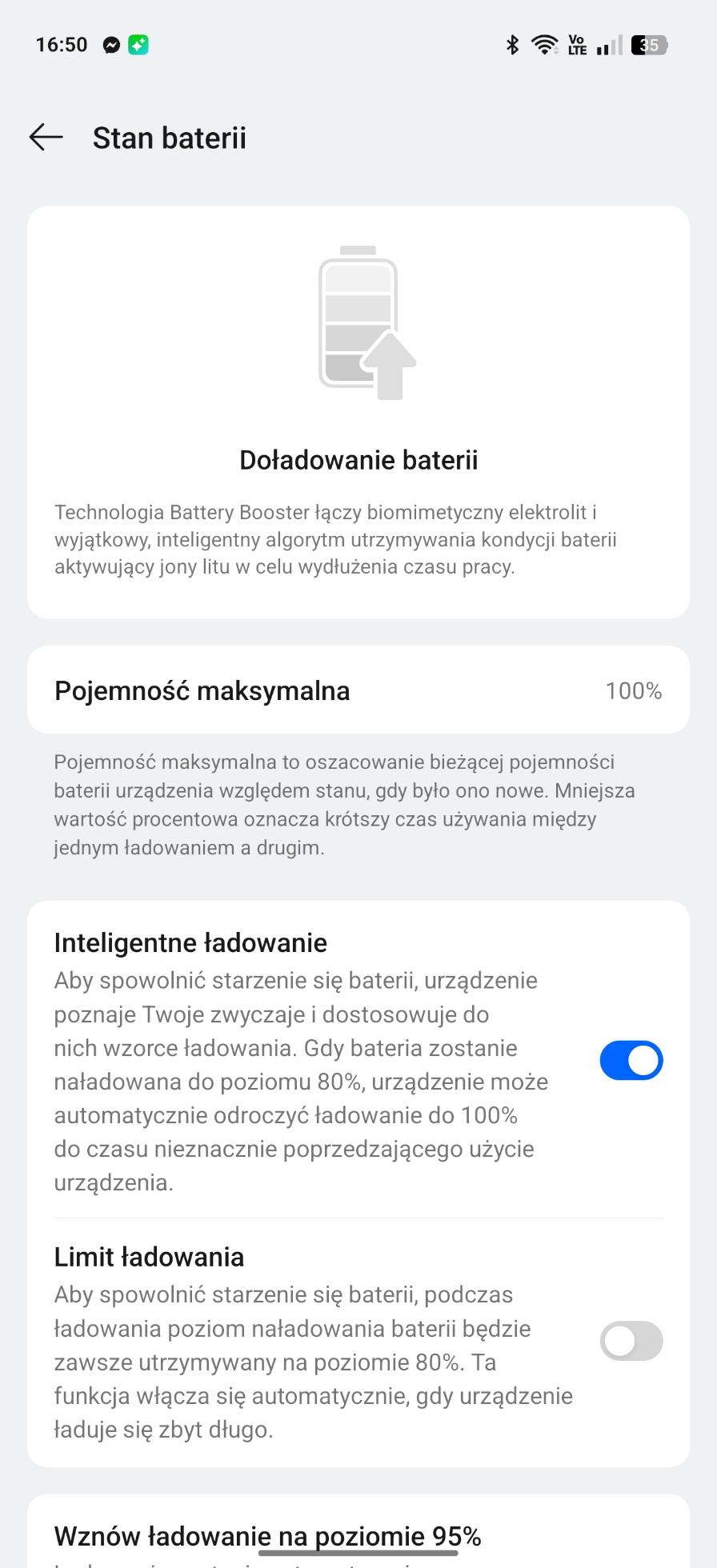Enable the Limit ładowania switch
Screen dimensions: 717x1568
tap(631, 1340)
